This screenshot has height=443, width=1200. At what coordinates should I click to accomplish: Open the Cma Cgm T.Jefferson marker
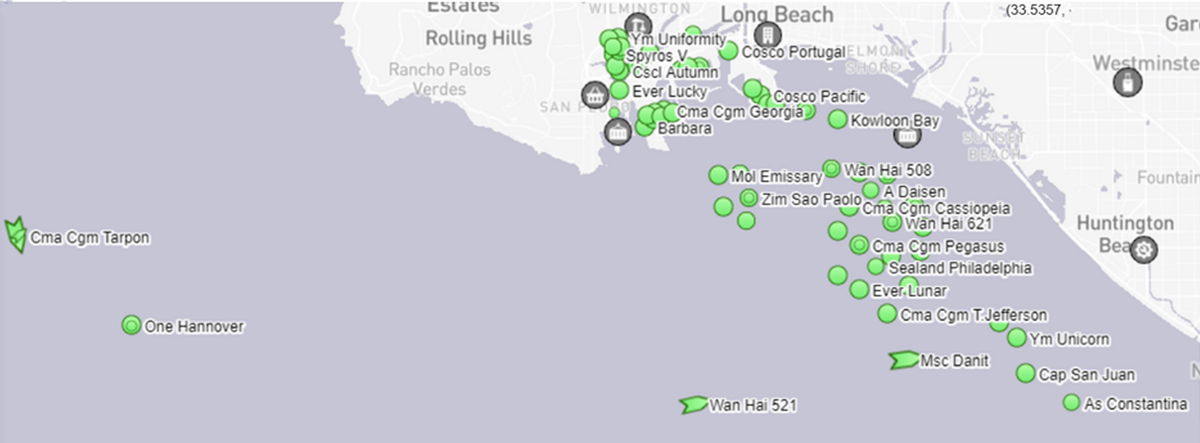[x=887, y=314]
